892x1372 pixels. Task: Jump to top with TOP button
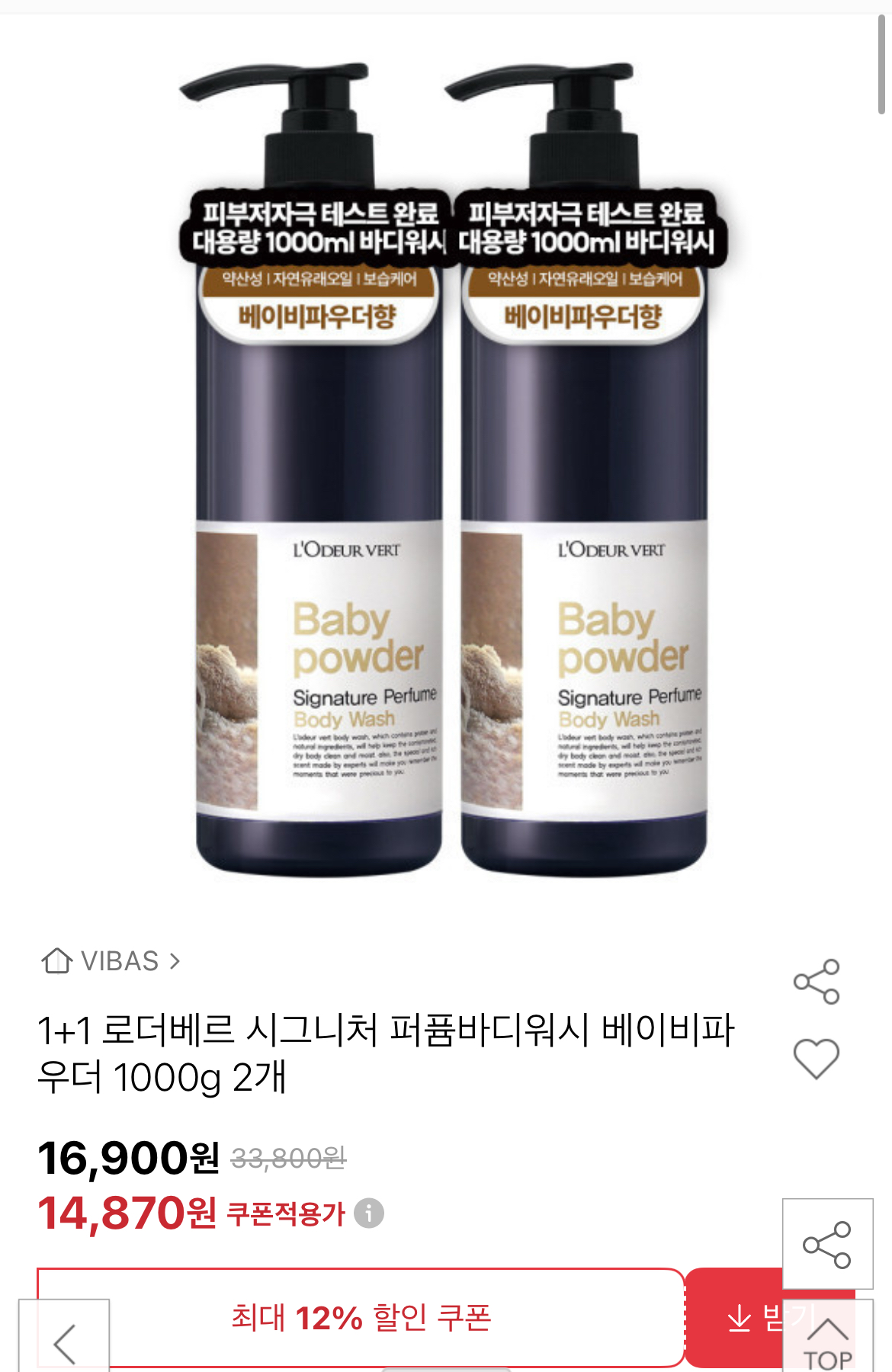pyautogui.click(x=828, y=1343)
